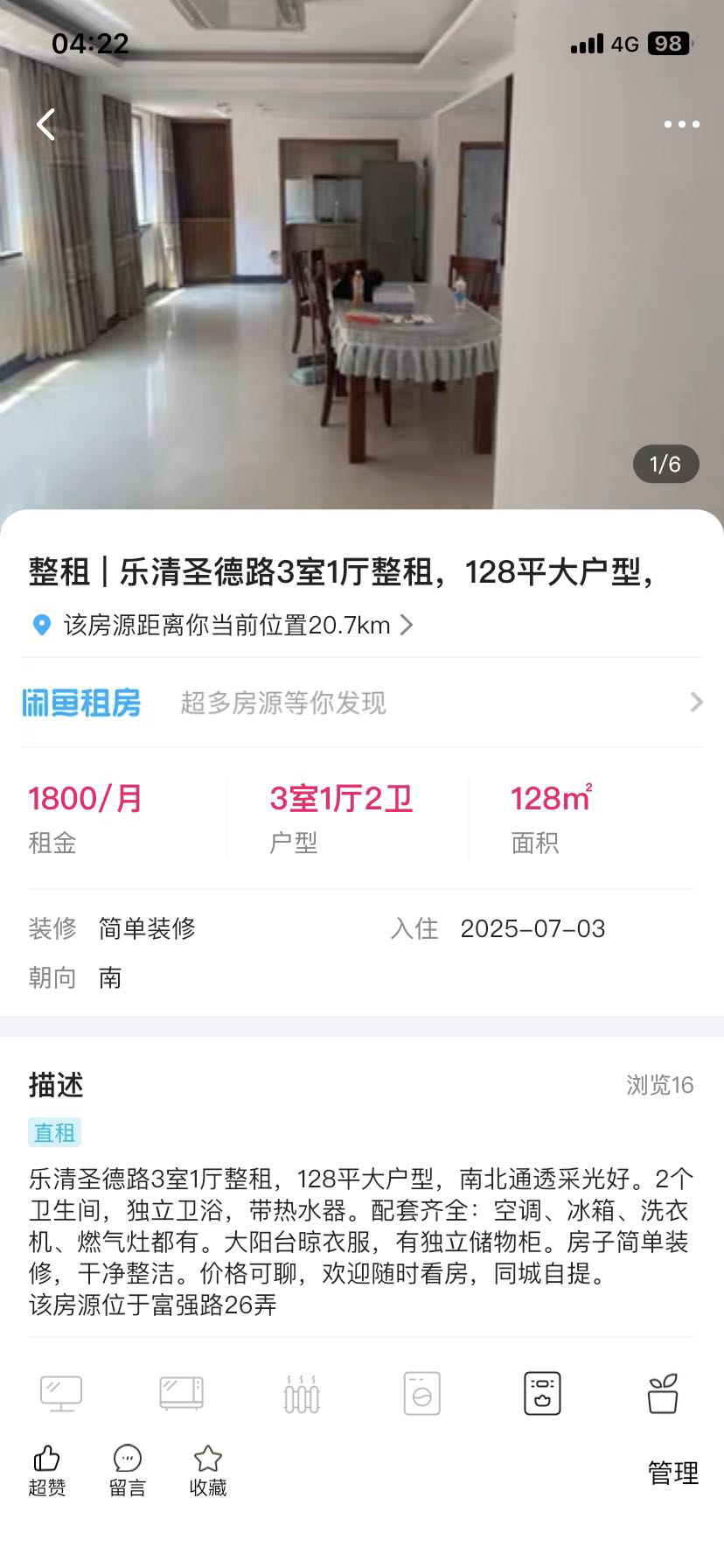Open the 管理 manage option

click(672, 1473)
